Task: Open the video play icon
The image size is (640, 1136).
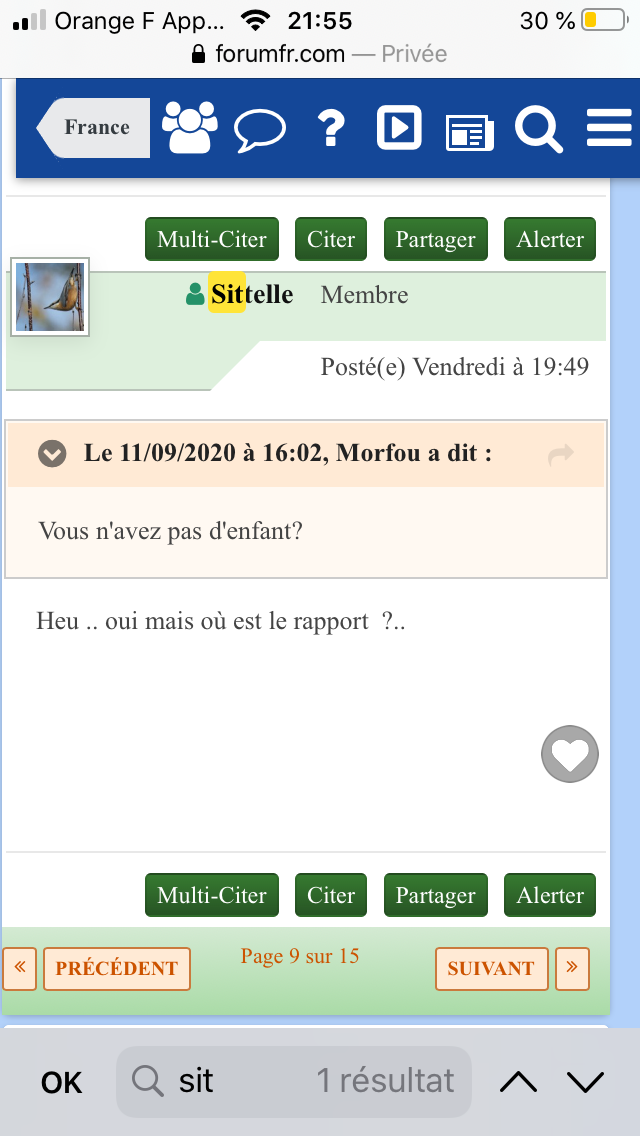Action: click(399, 128)
